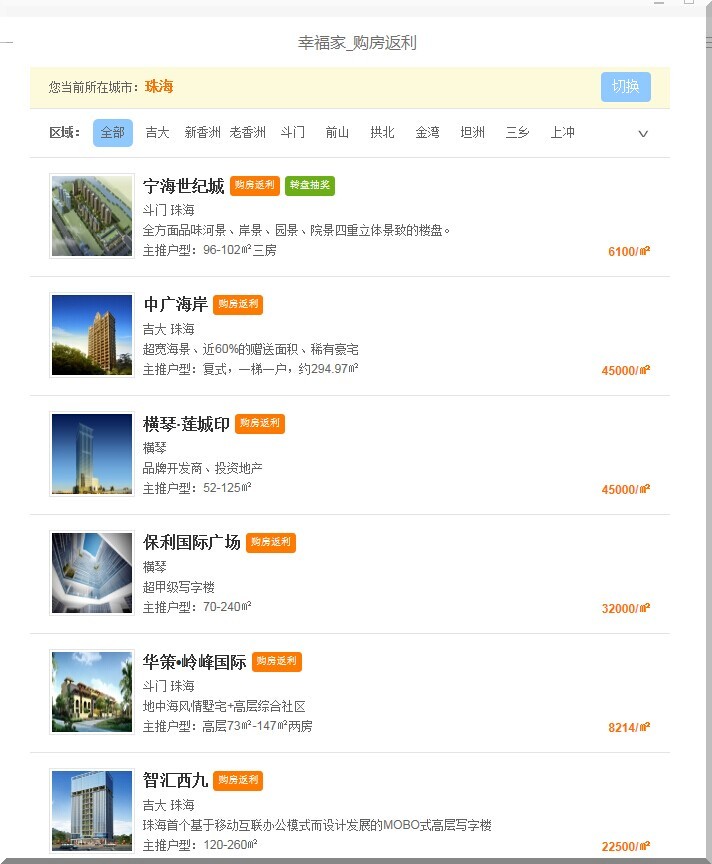Image resolution: width=712 pixels, height=864 pixels.
Task: View details for 中广海岸
Action: tap(175, 306)
